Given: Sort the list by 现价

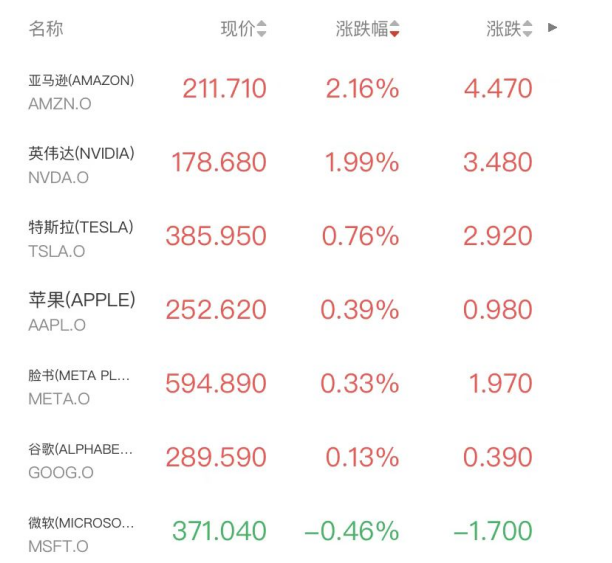Looking at the screenshot, I should [243, 29].
